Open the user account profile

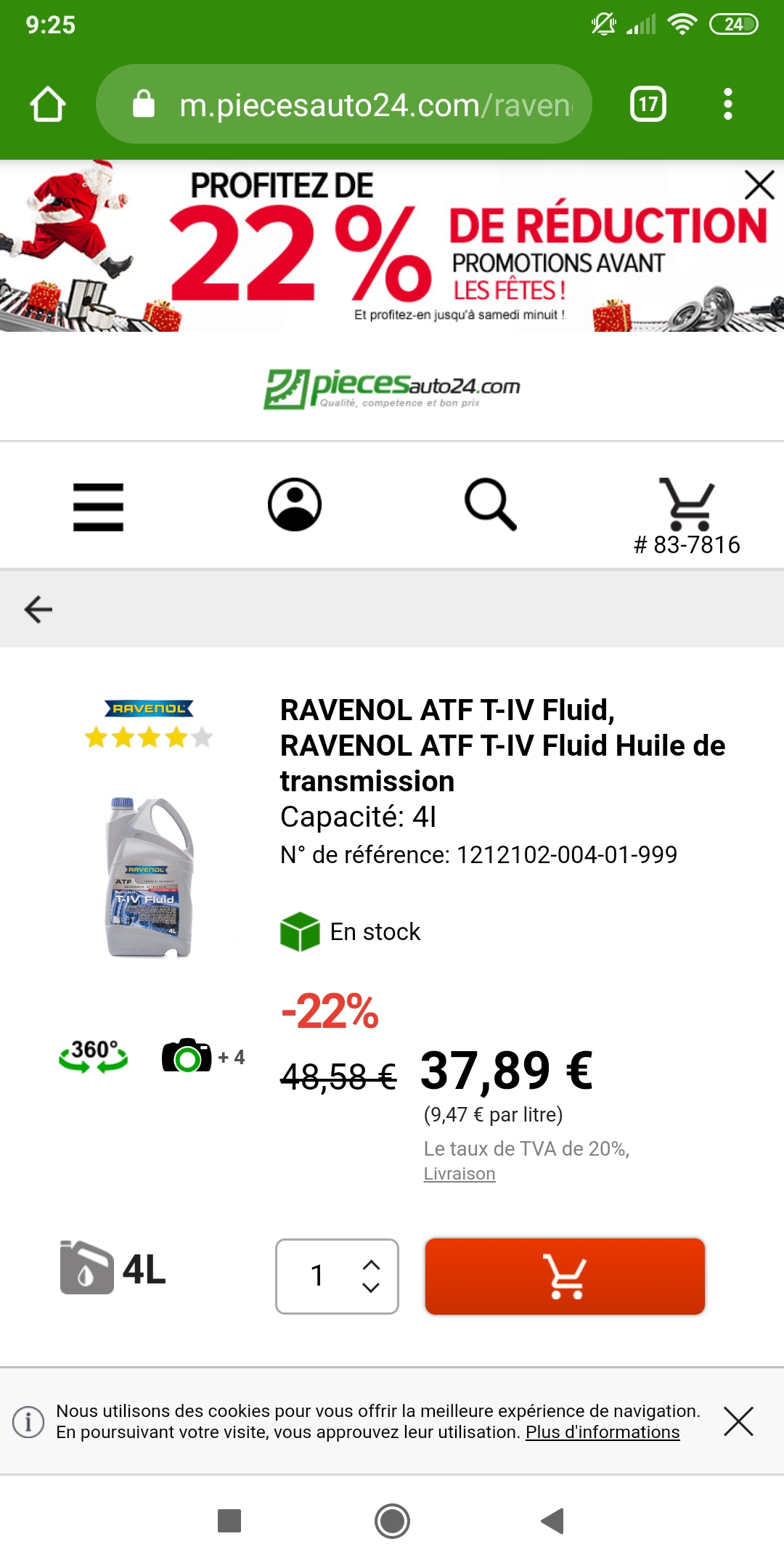coord(295,505)
